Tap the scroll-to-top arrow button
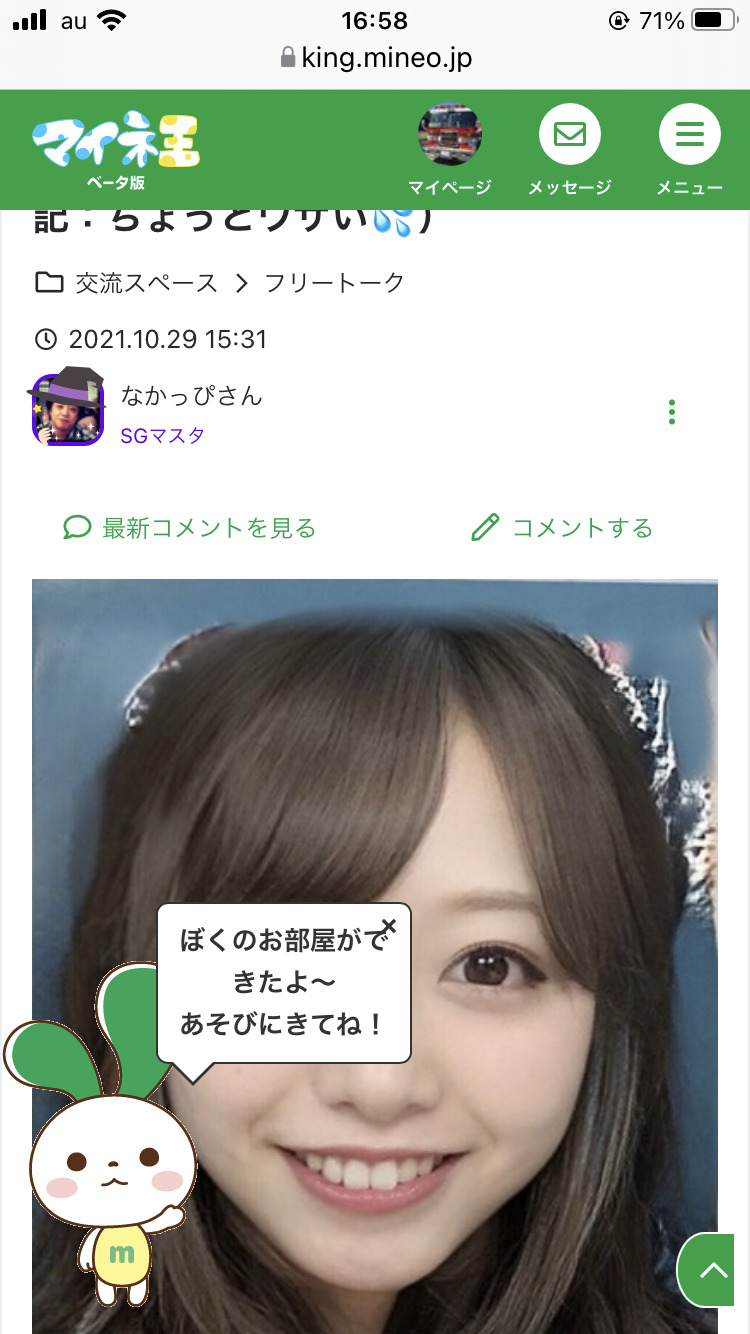This screenshot has height=1334, width=750. click(713, 1270)
